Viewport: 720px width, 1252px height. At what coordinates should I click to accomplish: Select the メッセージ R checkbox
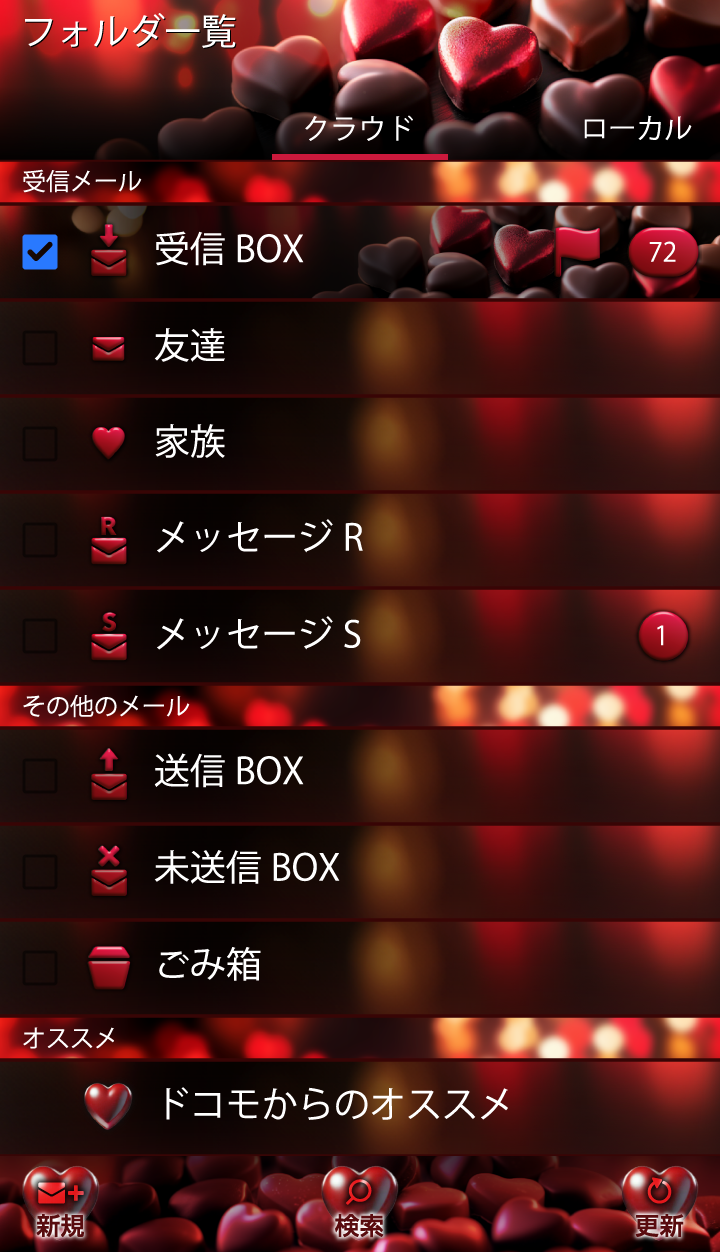point(40,540)
